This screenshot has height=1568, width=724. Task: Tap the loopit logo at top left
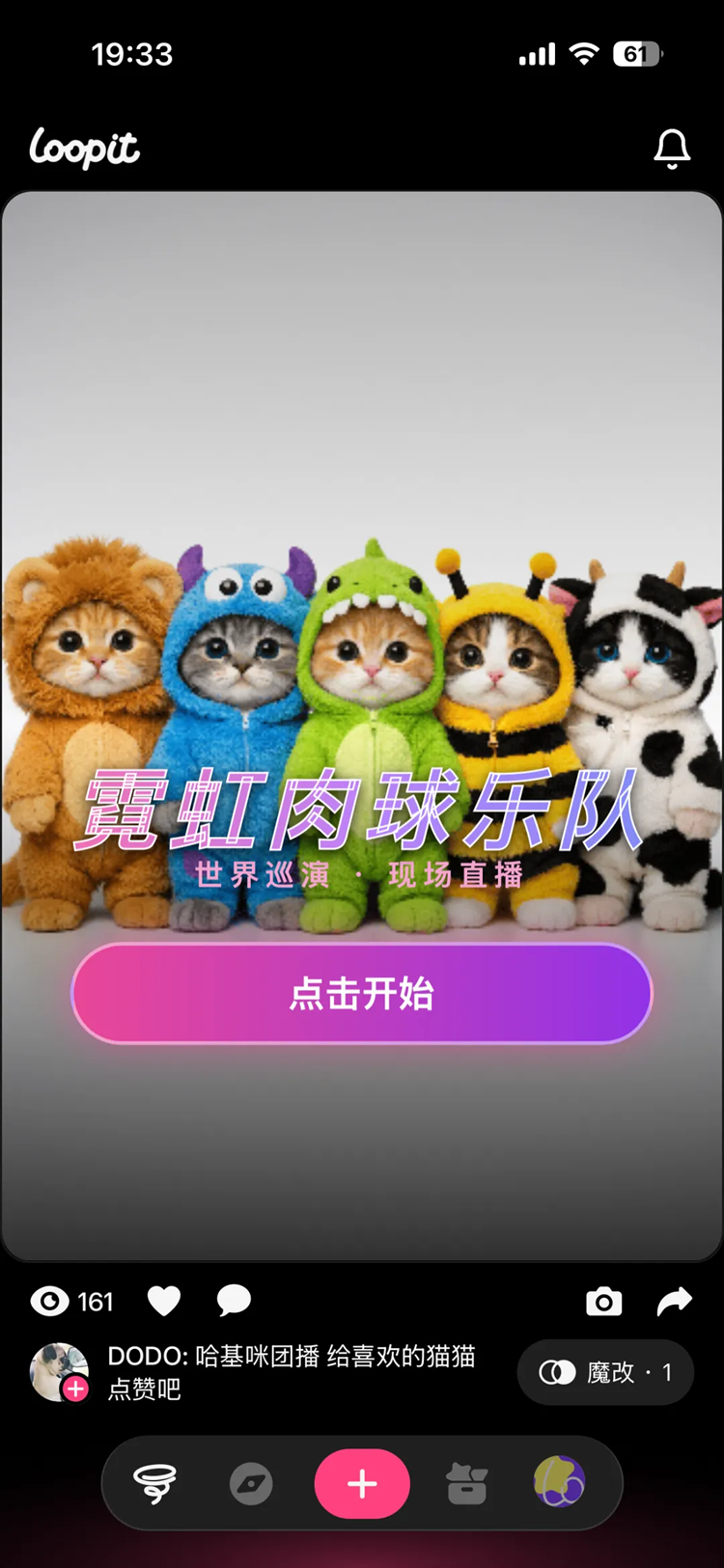(85, 150)
